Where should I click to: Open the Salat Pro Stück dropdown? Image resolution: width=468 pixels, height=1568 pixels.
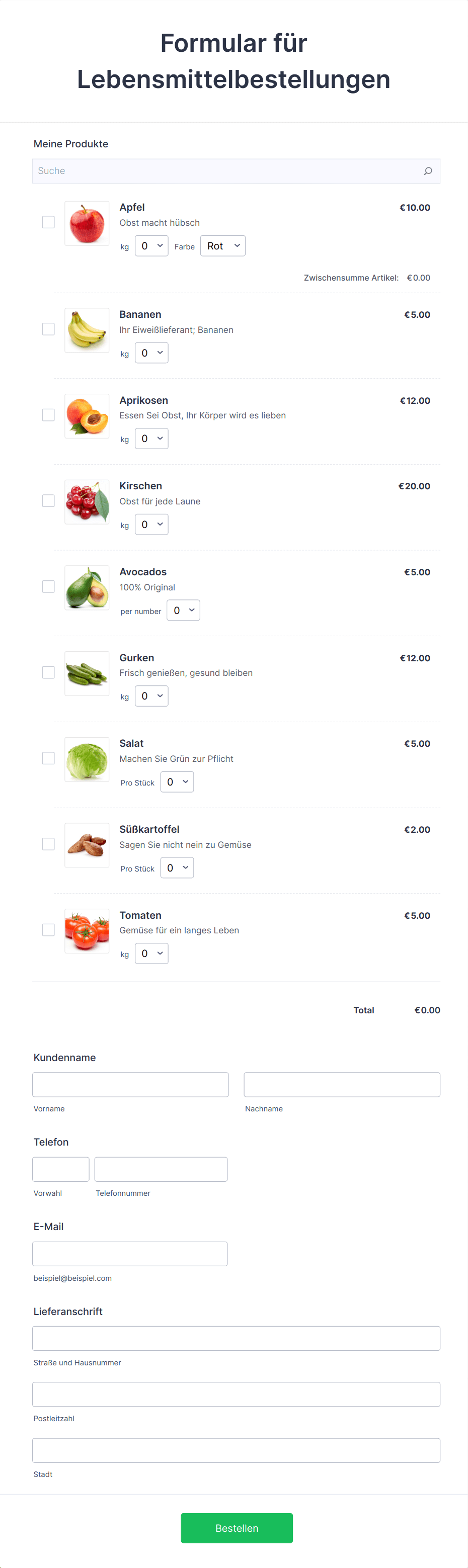(x=177, y=782)
